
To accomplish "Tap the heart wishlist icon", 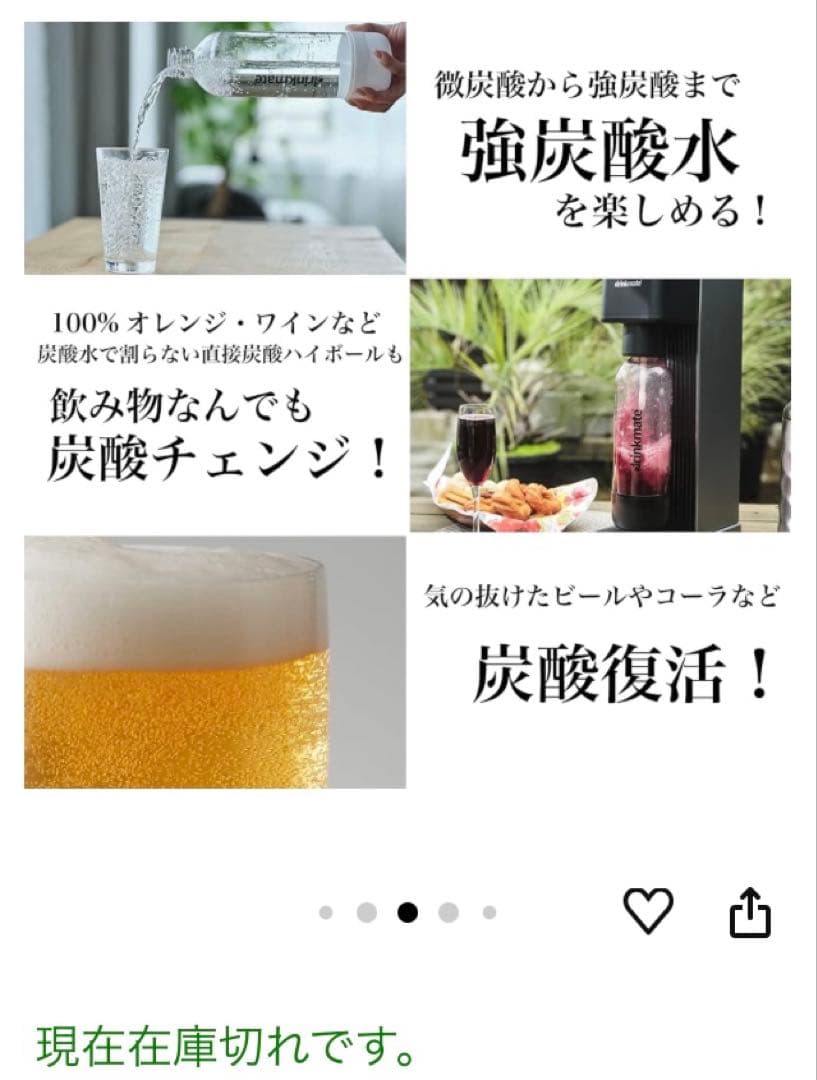I will coord(646,908).
